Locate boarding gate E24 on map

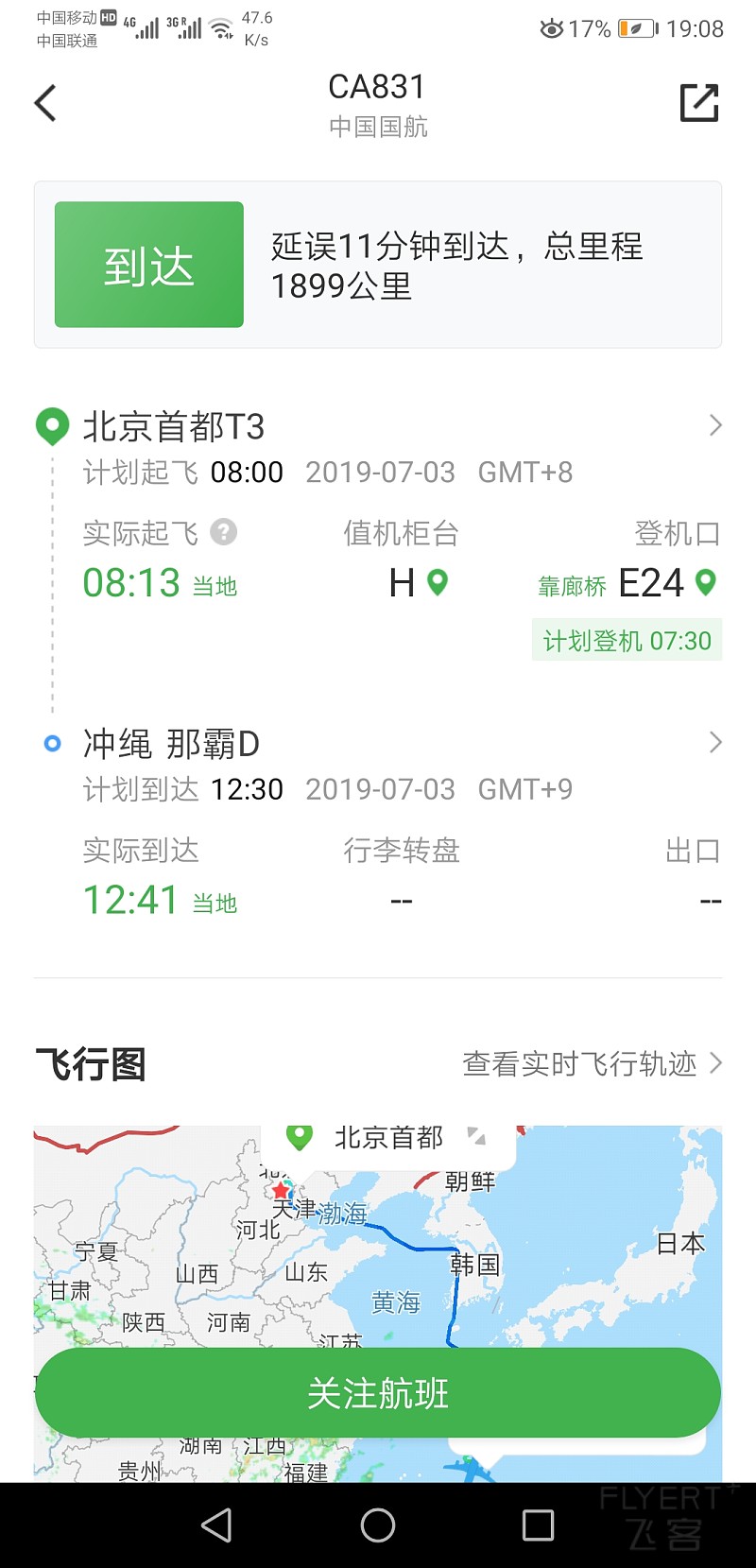(x=706, y=582)
